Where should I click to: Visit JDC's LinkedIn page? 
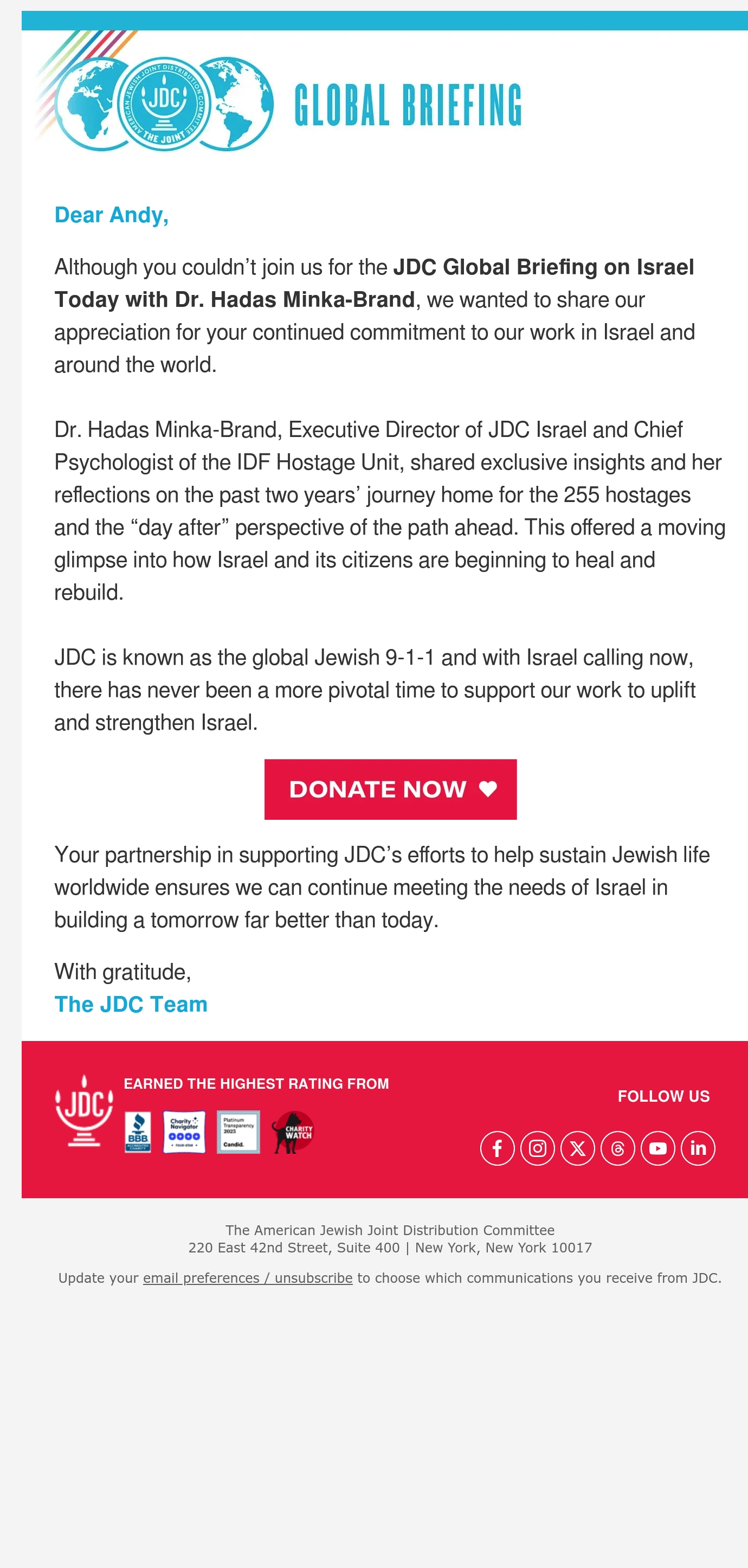point(698,1148)
